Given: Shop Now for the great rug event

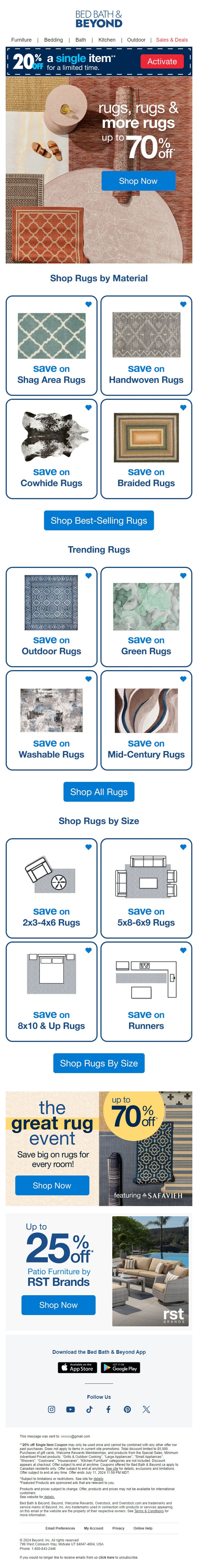Looking at the screenshot, I should click(x=52, y=1186).
